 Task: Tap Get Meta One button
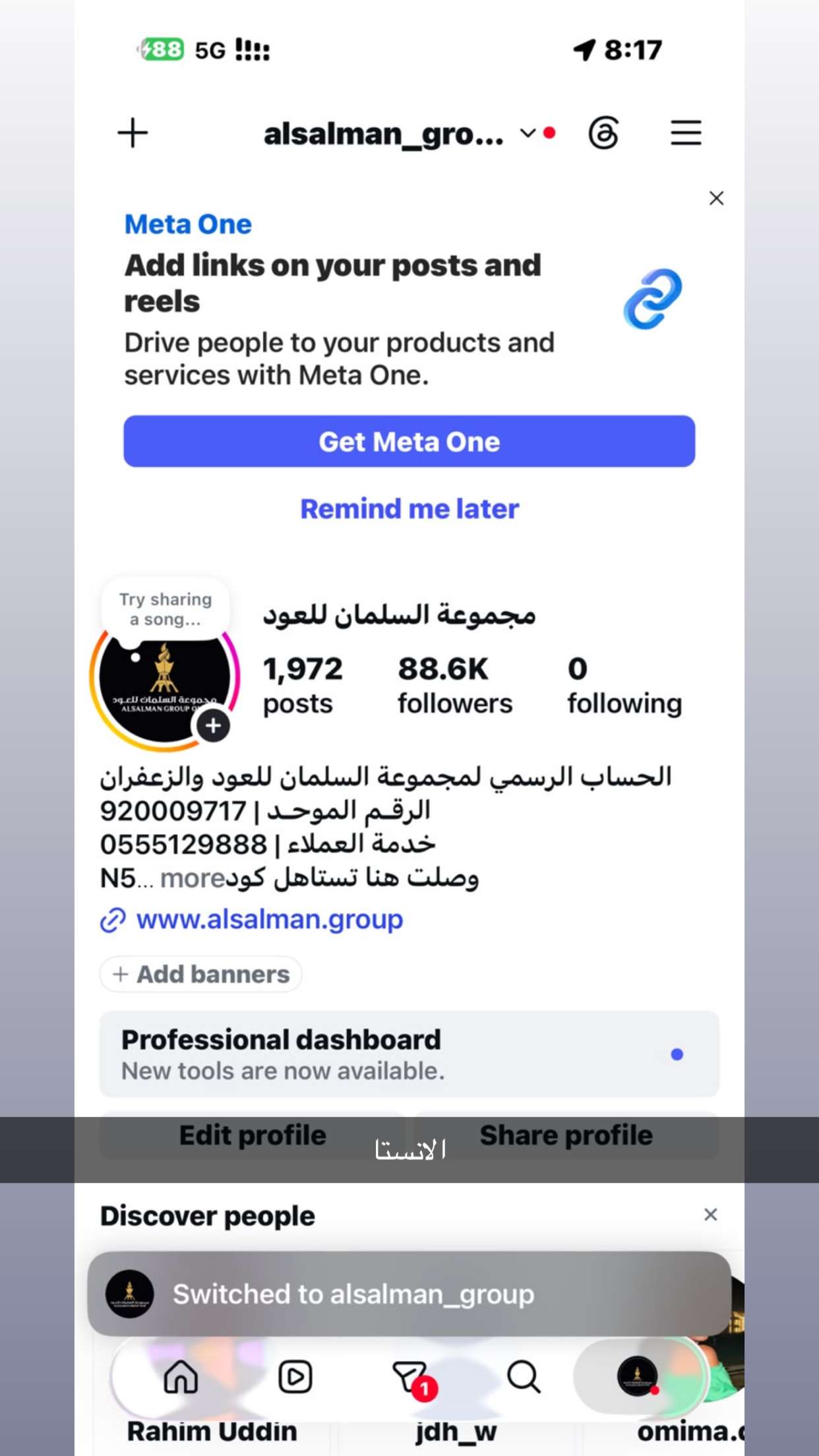[409, 441]
